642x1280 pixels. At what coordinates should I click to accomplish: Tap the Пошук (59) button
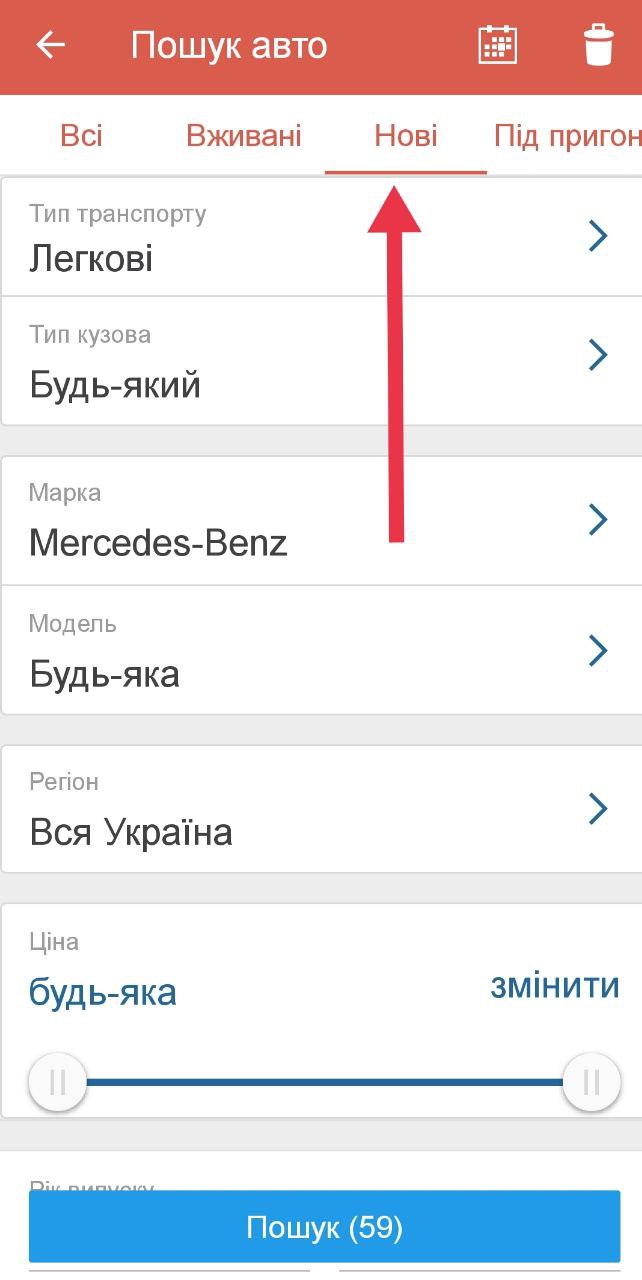coord(325,1227)
